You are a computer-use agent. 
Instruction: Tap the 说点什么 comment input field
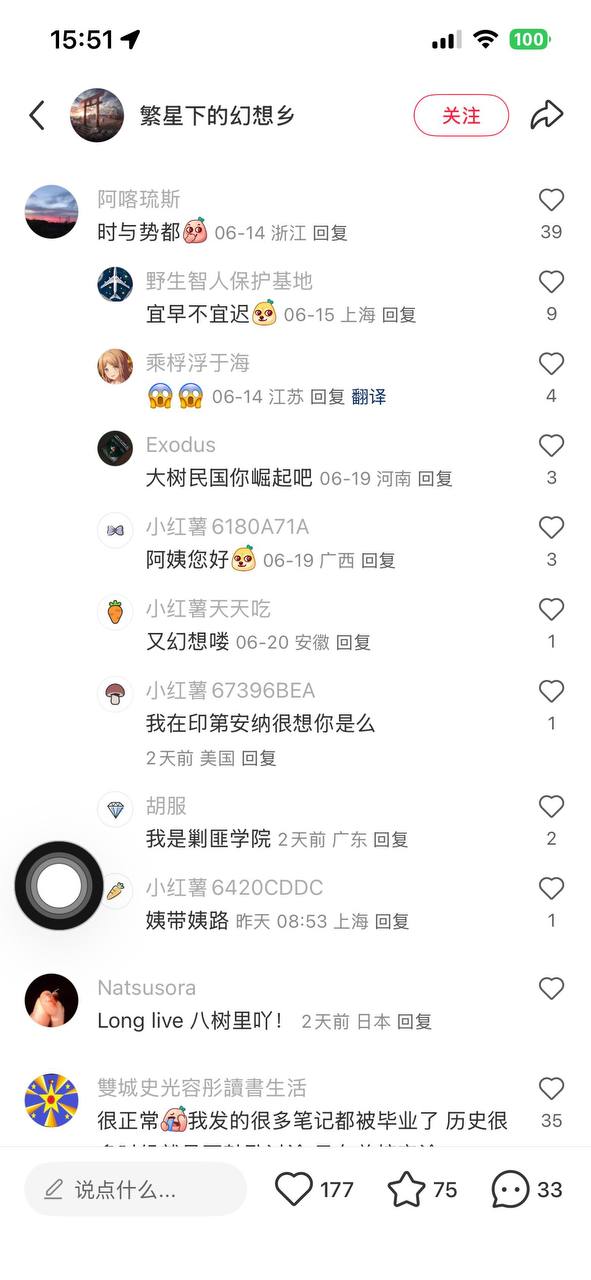135,1189
